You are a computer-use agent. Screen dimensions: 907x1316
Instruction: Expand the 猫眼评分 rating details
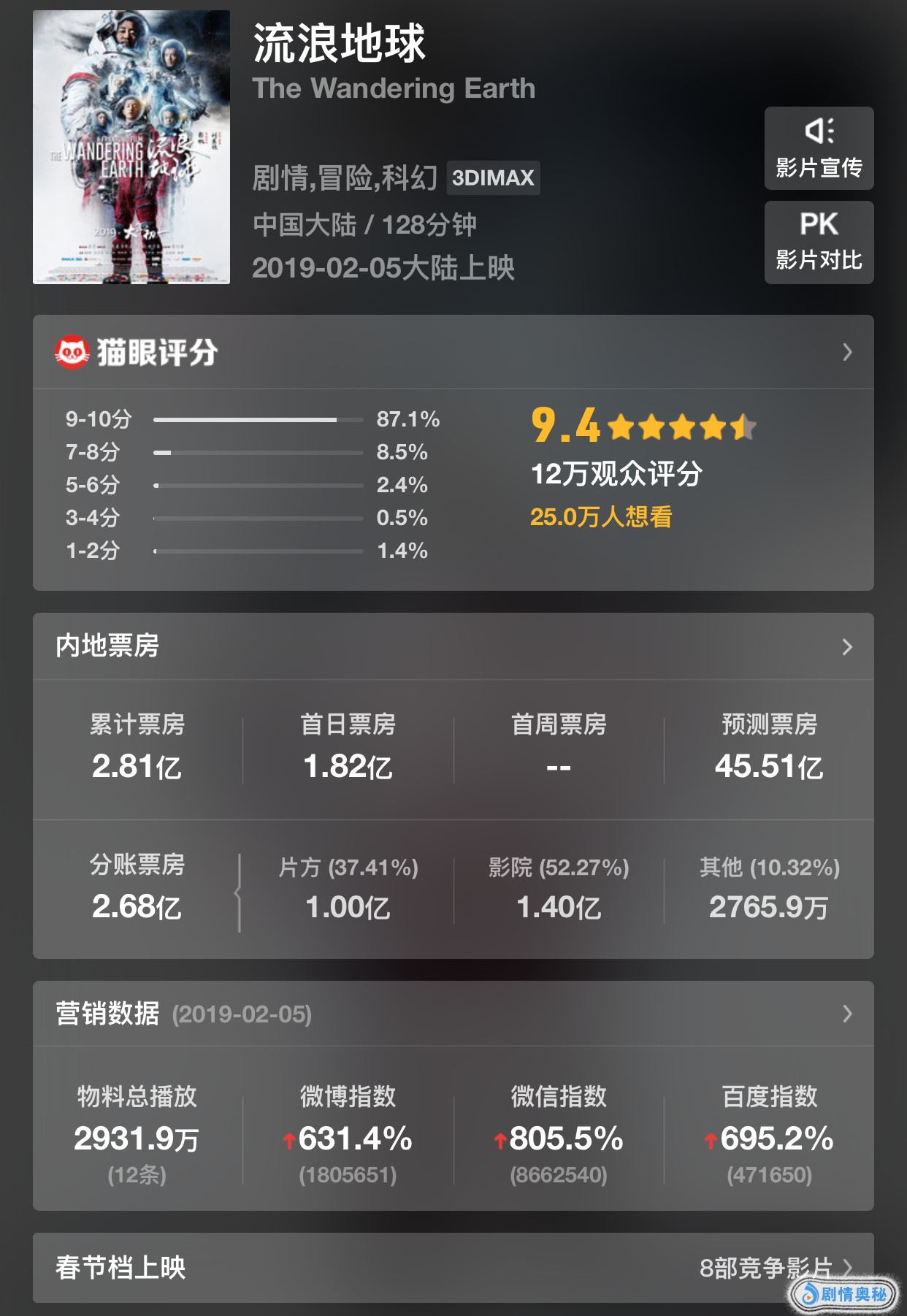[846, 352]
